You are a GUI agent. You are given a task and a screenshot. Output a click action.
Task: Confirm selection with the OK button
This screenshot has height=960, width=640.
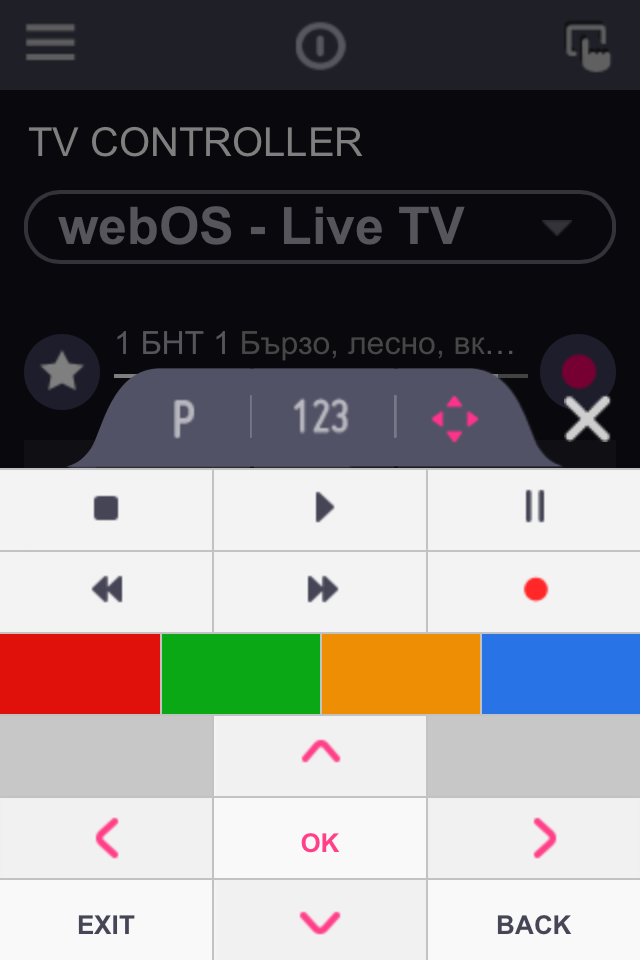point(320,842)
